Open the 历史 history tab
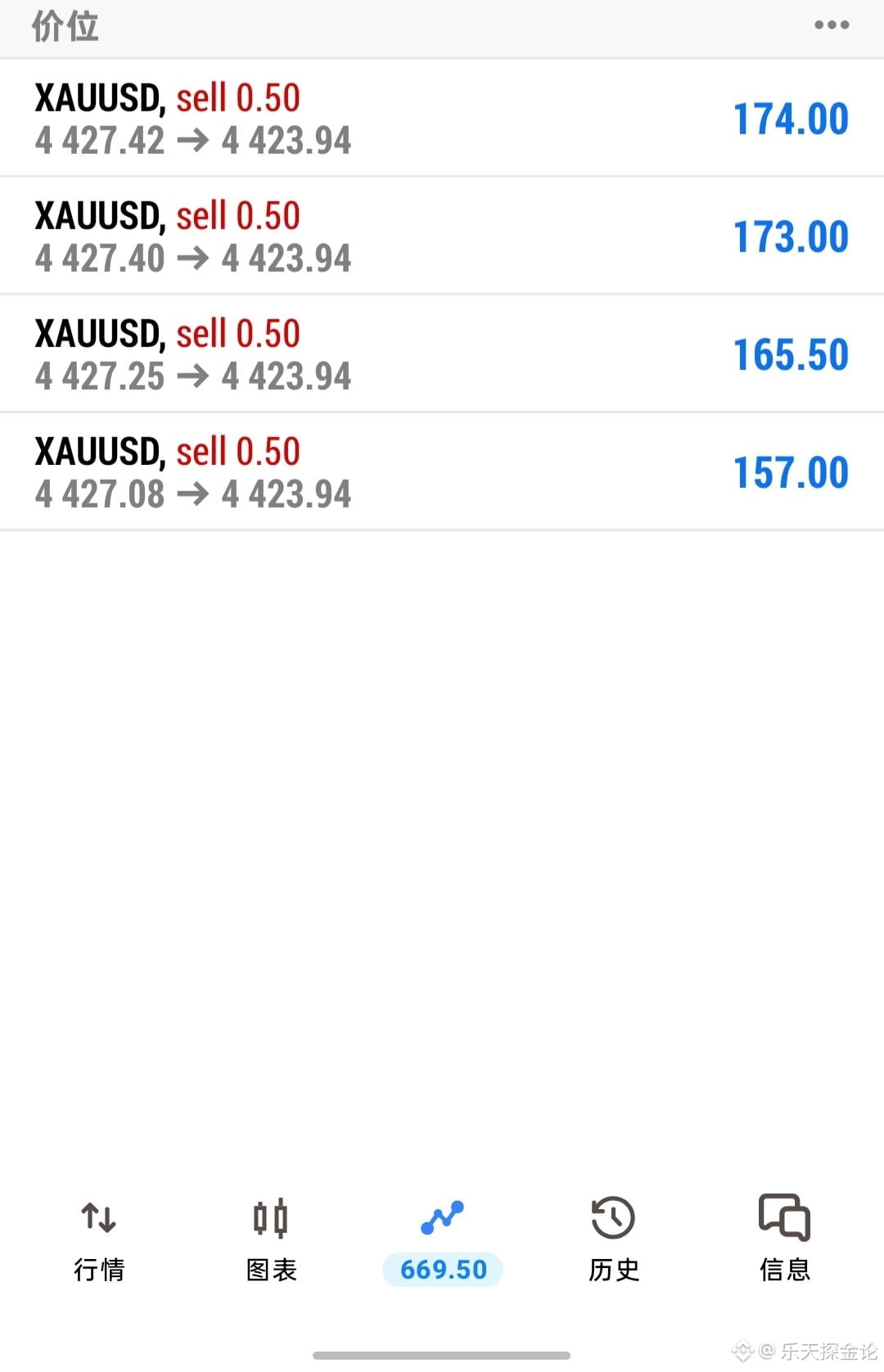The width and height of the screenshot is (884, 1372). point(614,1240)
